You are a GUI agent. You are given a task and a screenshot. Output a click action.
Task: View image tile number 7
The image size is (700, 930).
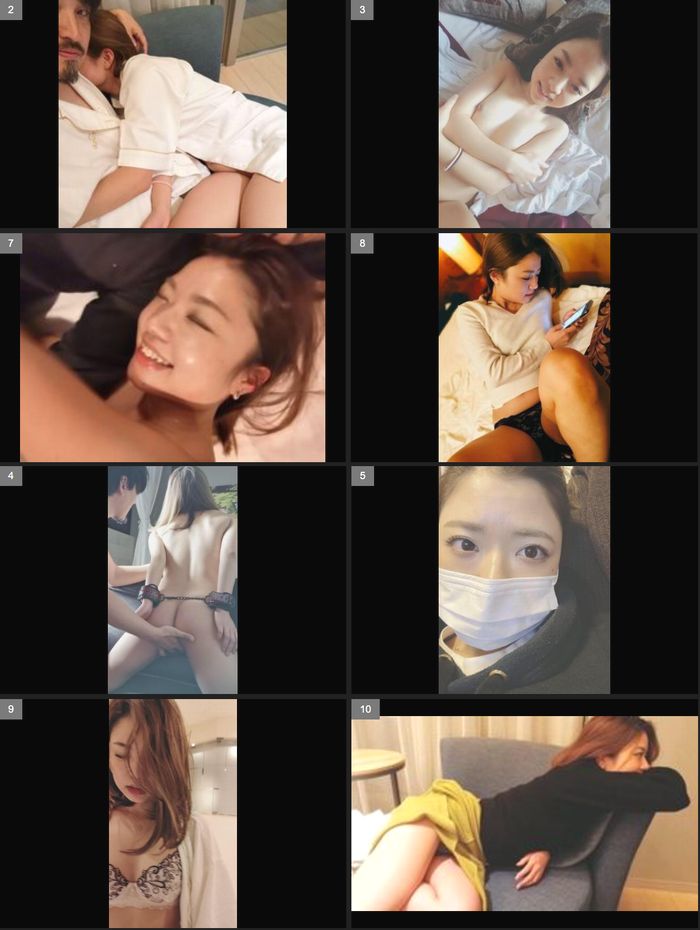[x=173, y=347]
